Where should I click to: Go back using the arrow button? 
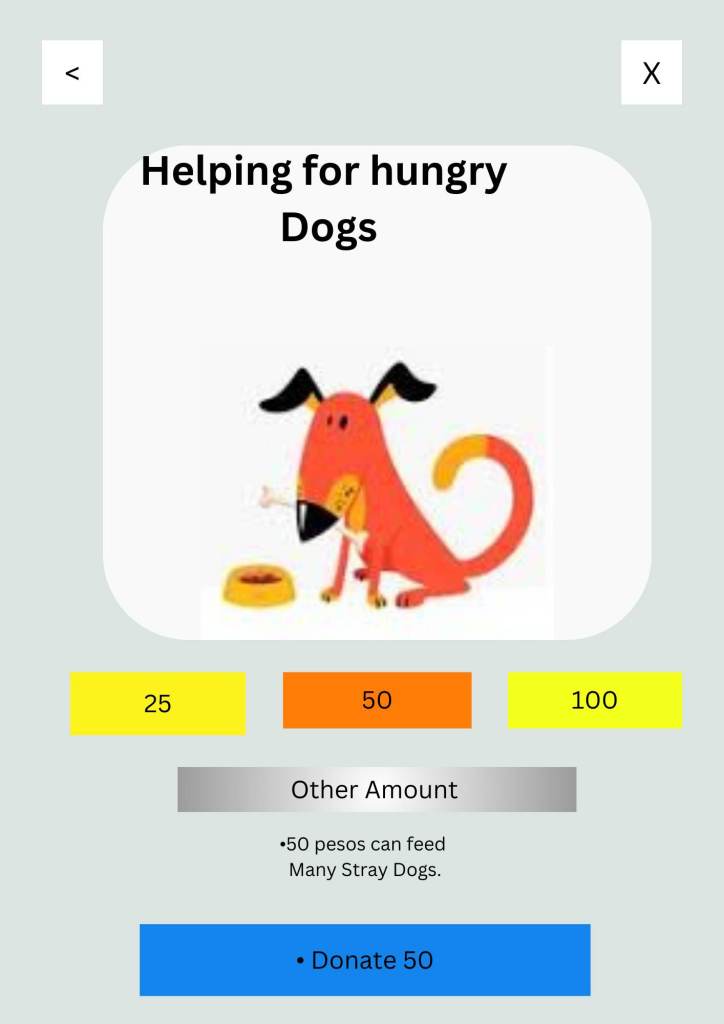[72, 72]
